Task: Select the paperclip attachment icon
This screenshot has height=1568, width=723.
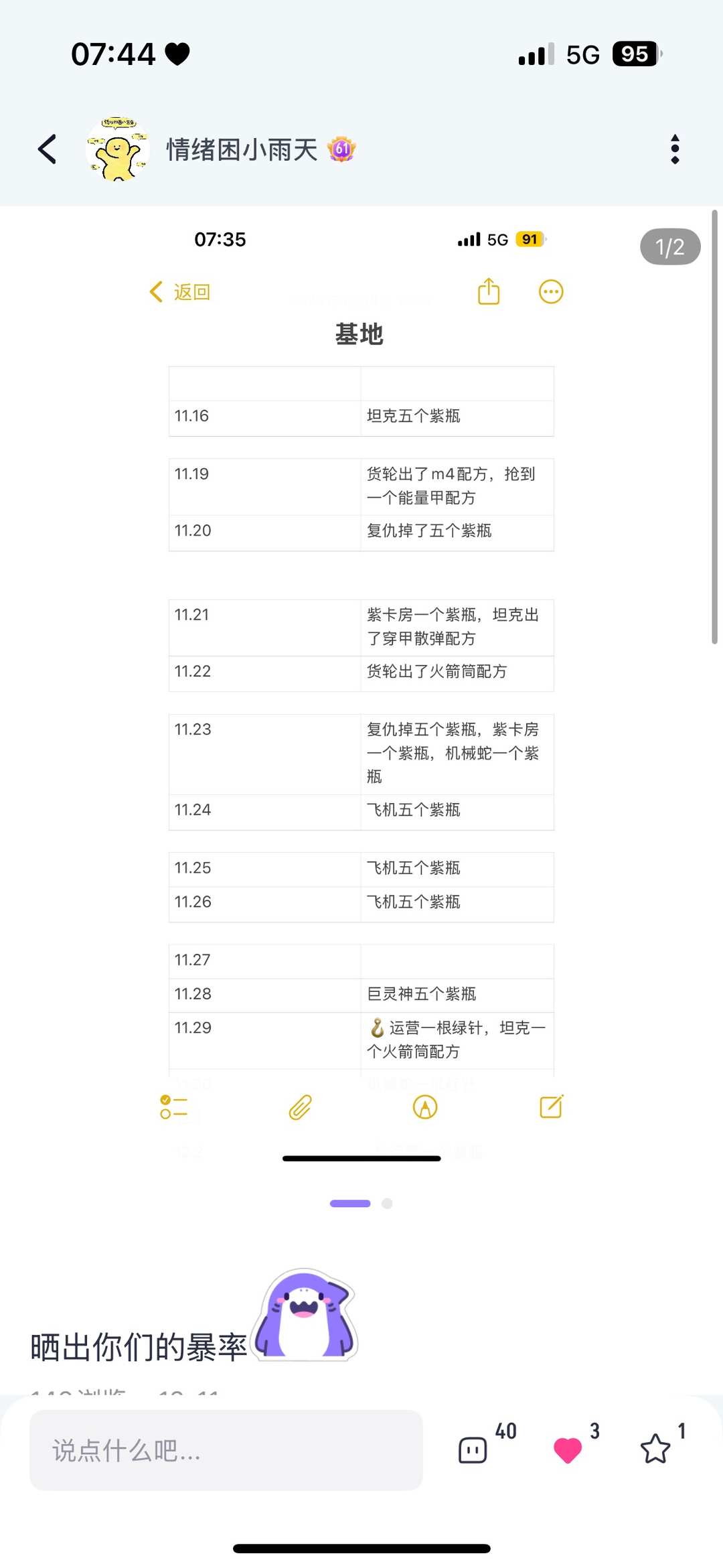Action: tap(300, 1109)
